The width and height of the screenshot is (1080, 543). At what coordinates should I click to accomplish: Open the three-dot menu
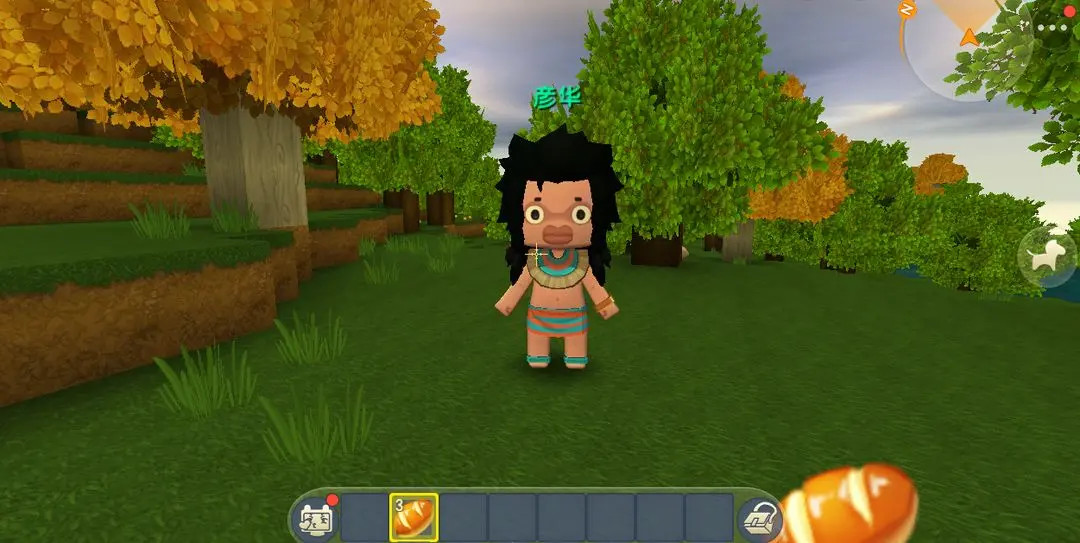click(x=1052, y=28)
